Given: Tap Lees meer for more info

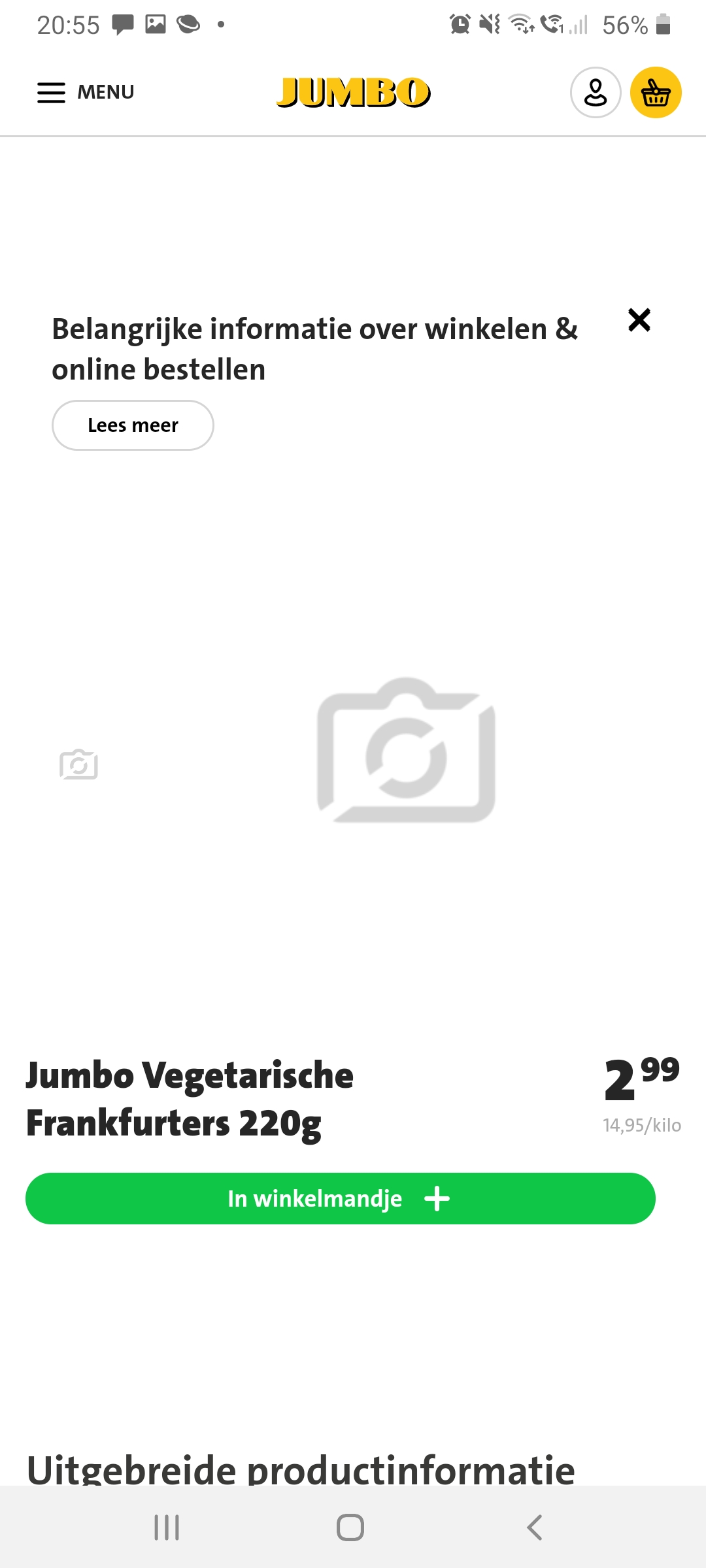Looking at the screenshot, I should (x=133, y=425).
